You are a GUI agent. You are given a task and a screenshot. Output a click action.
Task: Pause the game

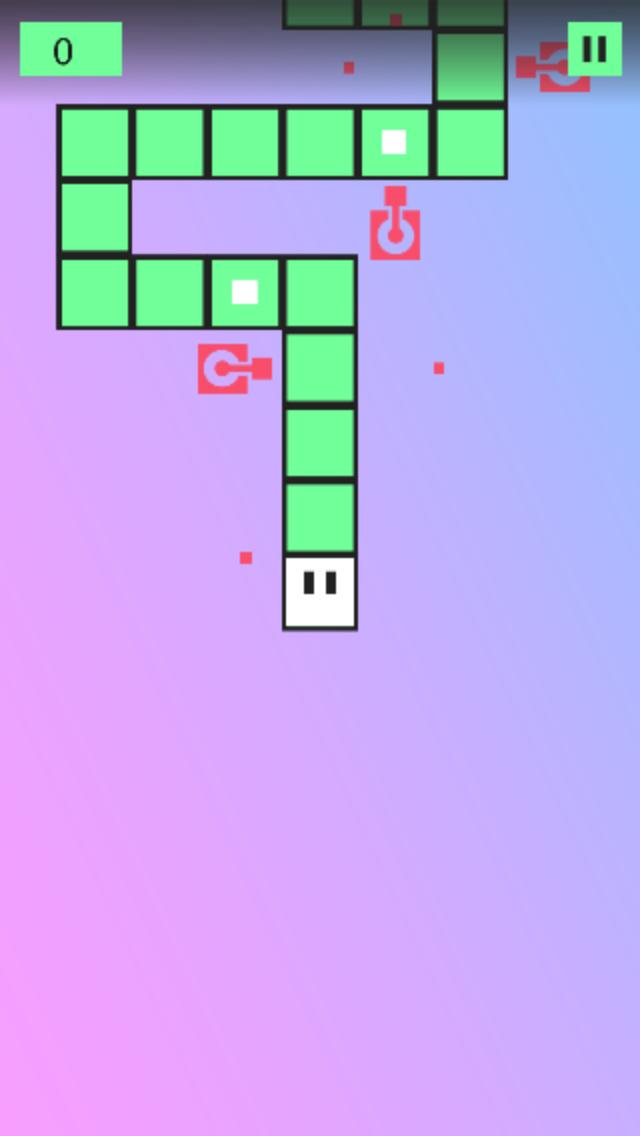point(594,48)
